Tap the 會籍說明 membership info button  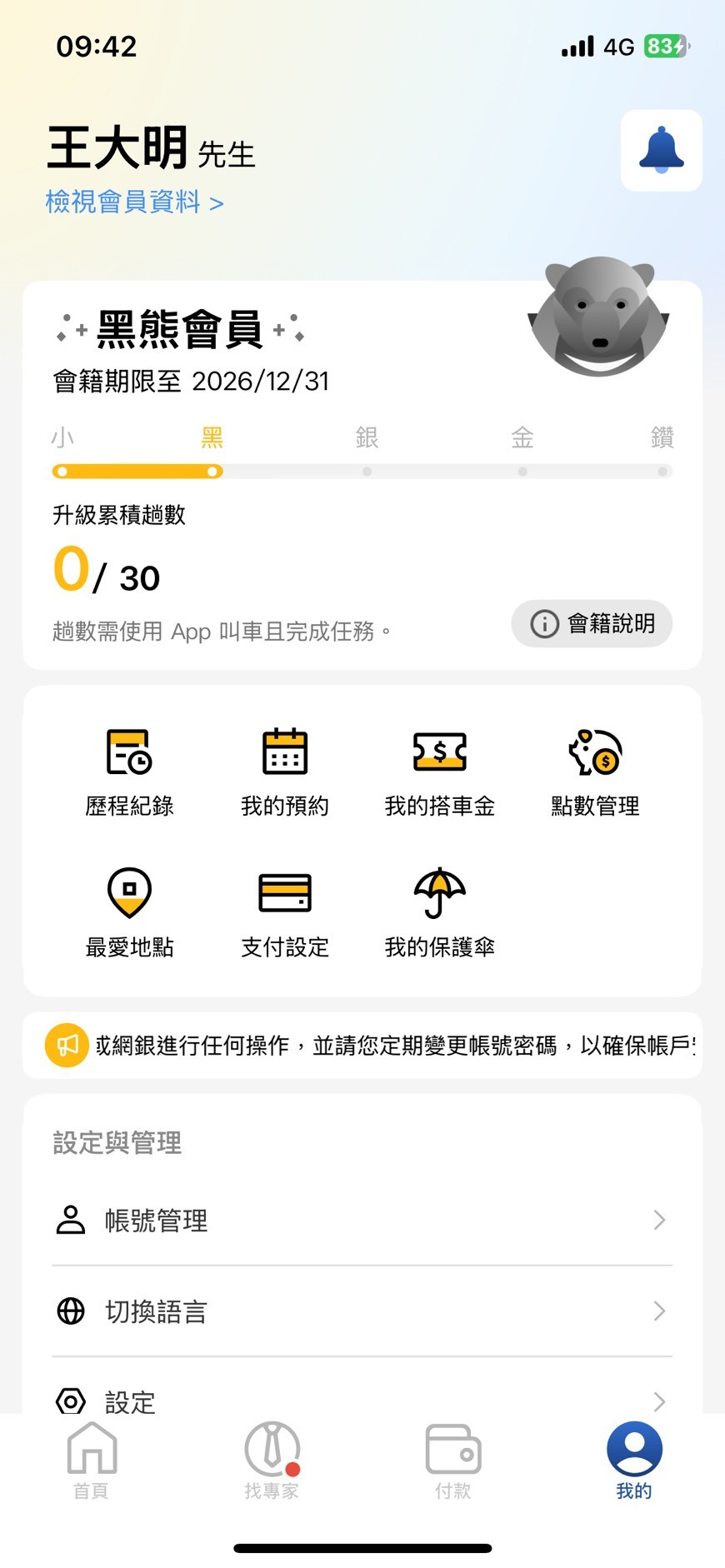coord(592,623)
